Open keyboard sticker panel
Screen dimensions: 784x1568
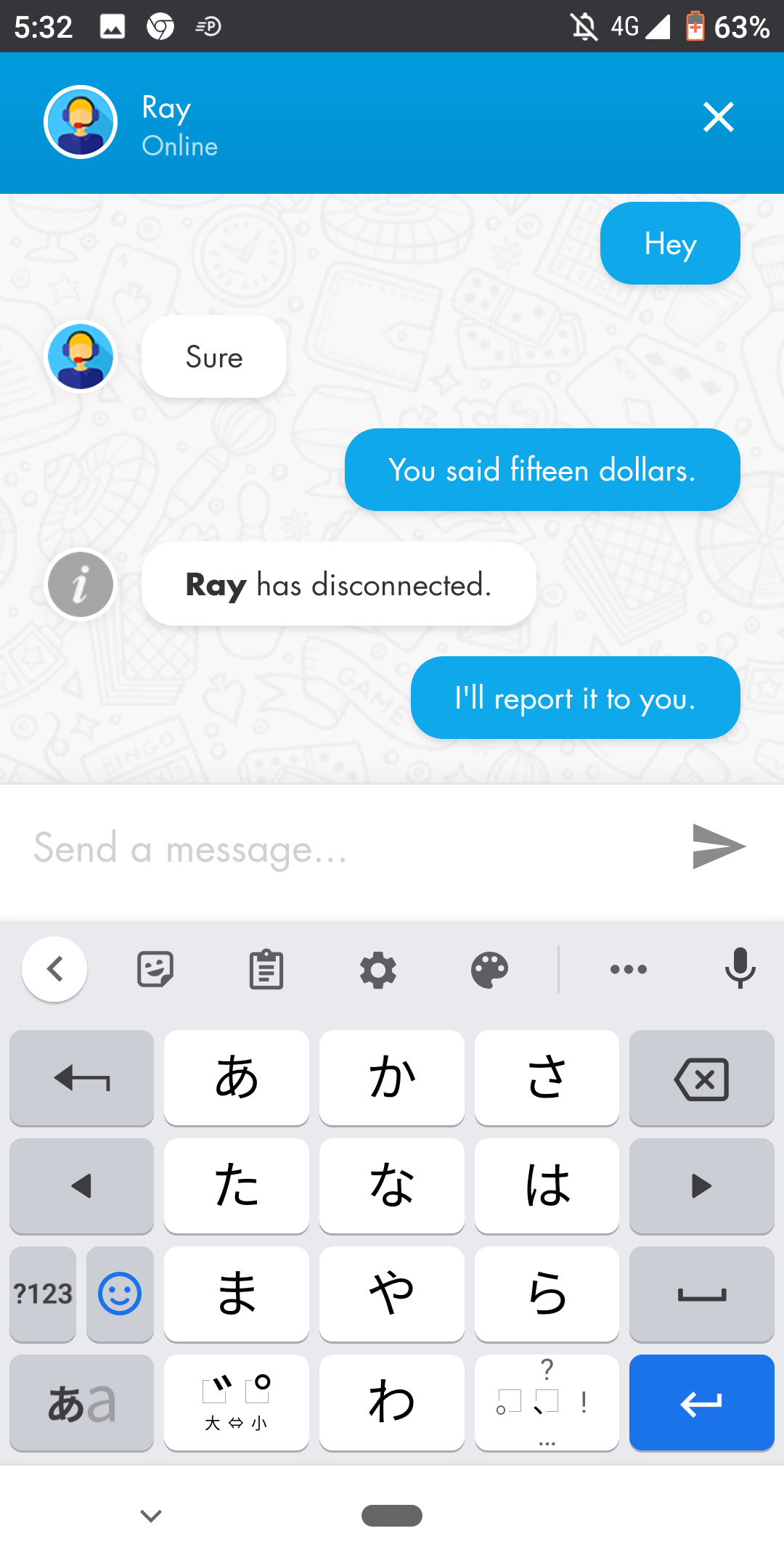tap(155, 969)
